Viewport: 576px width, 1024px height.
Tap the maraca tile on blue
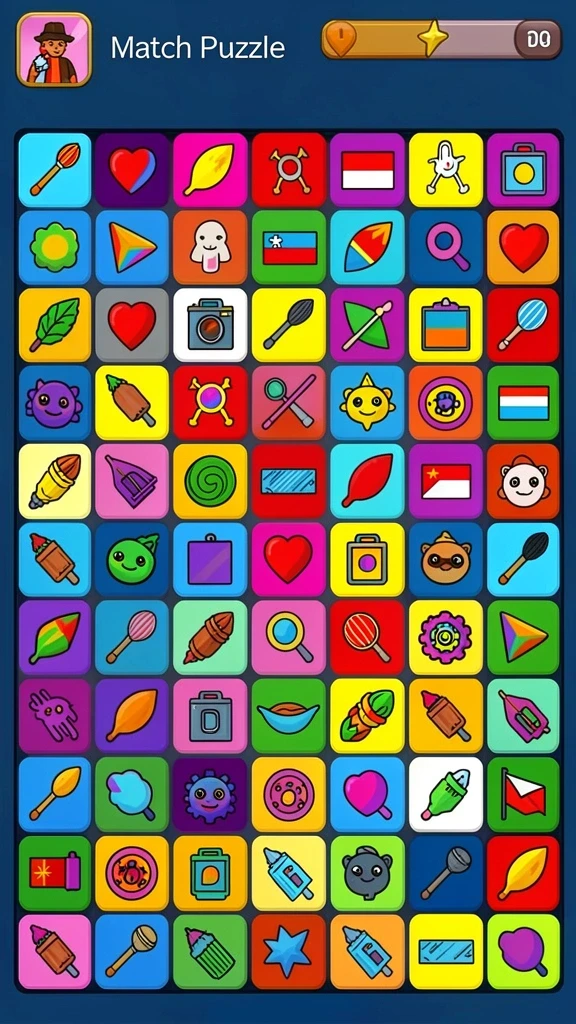132,952
